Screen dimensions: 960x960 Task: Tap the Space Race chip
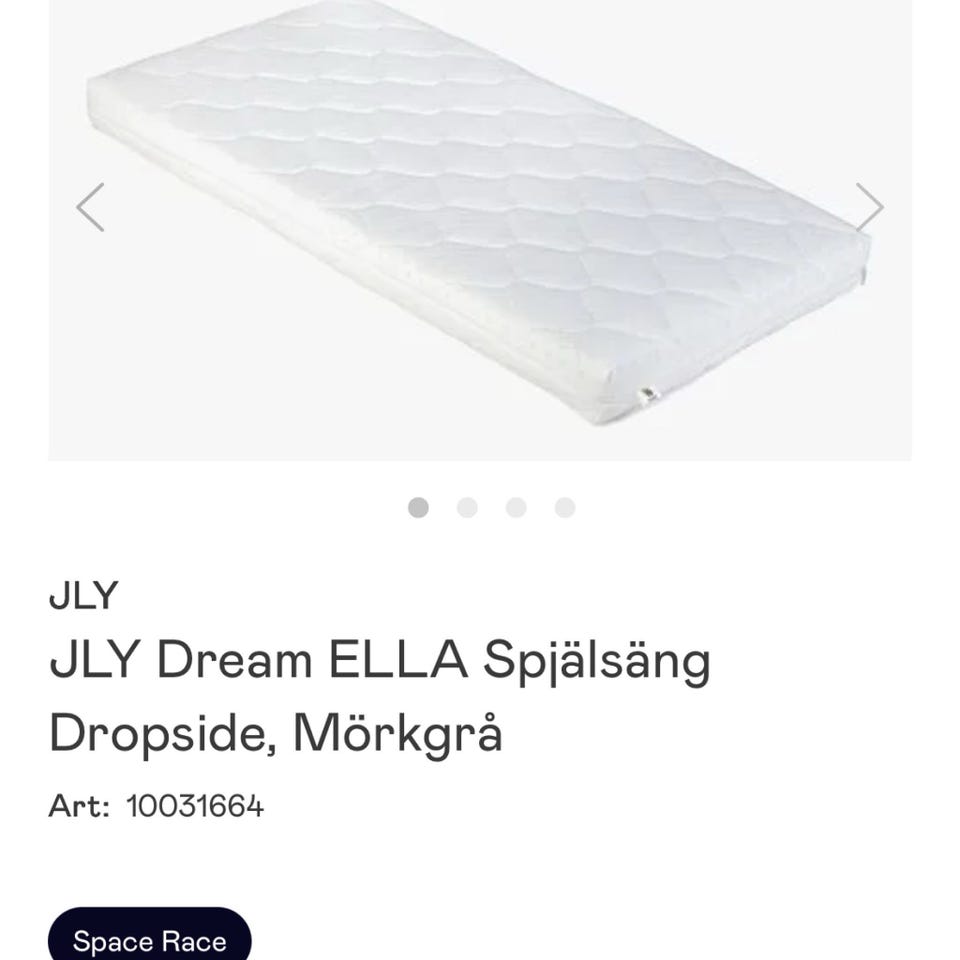(x=149, y=940)
